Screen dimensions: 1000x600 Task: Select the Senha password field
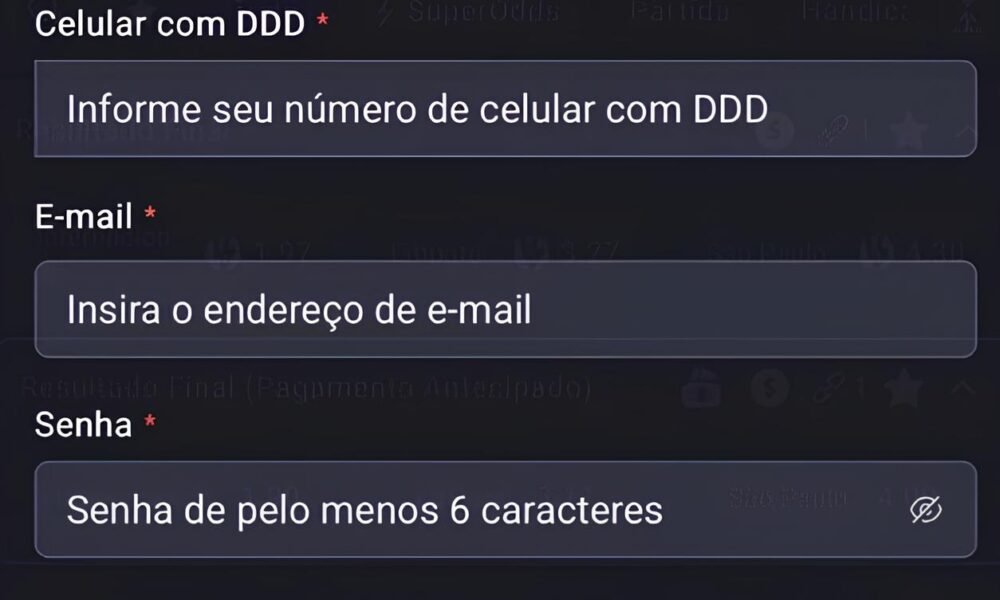470,510
